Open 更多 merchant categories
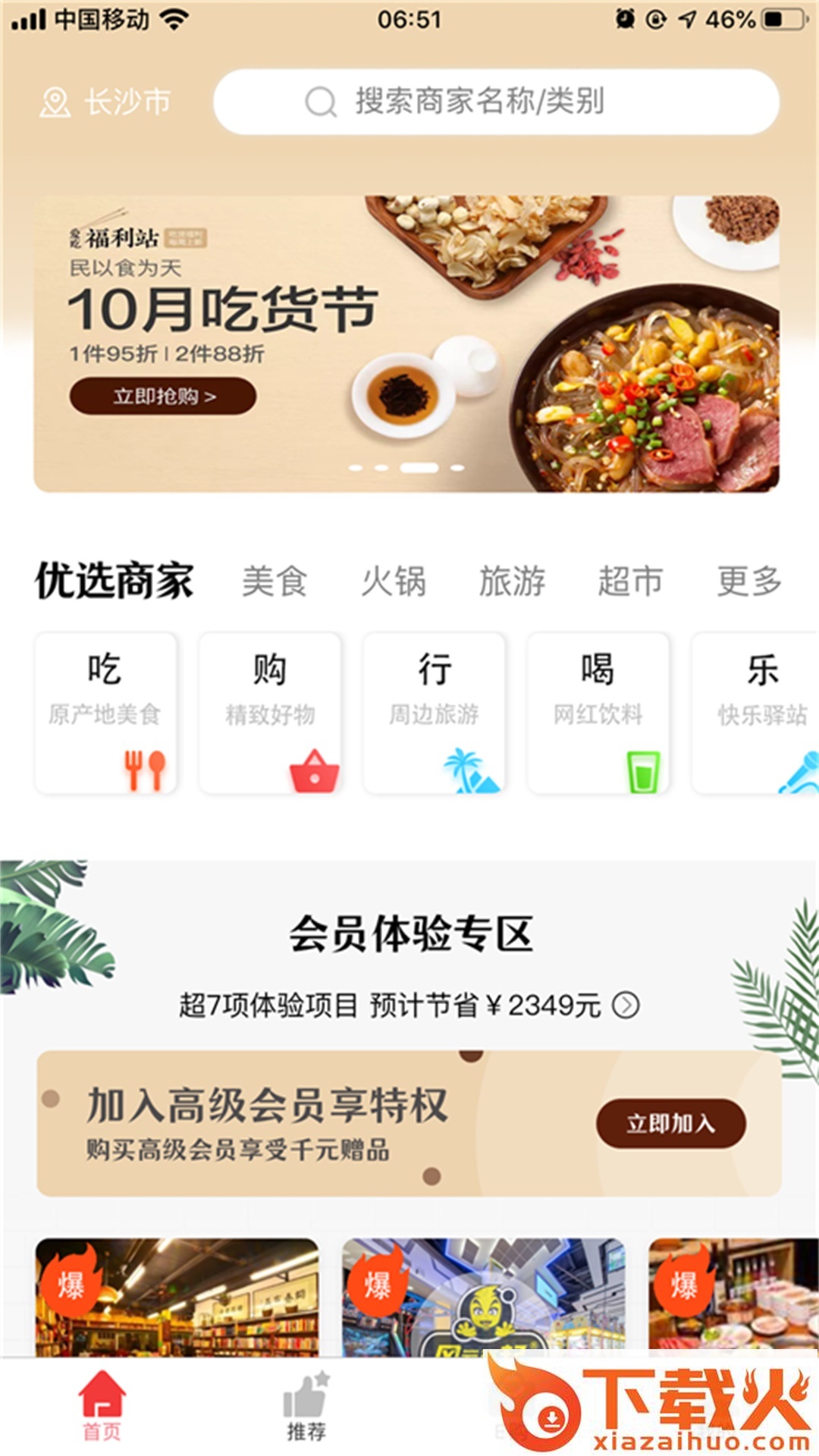This screenshot has height=1456, width=819. (749, 582)
